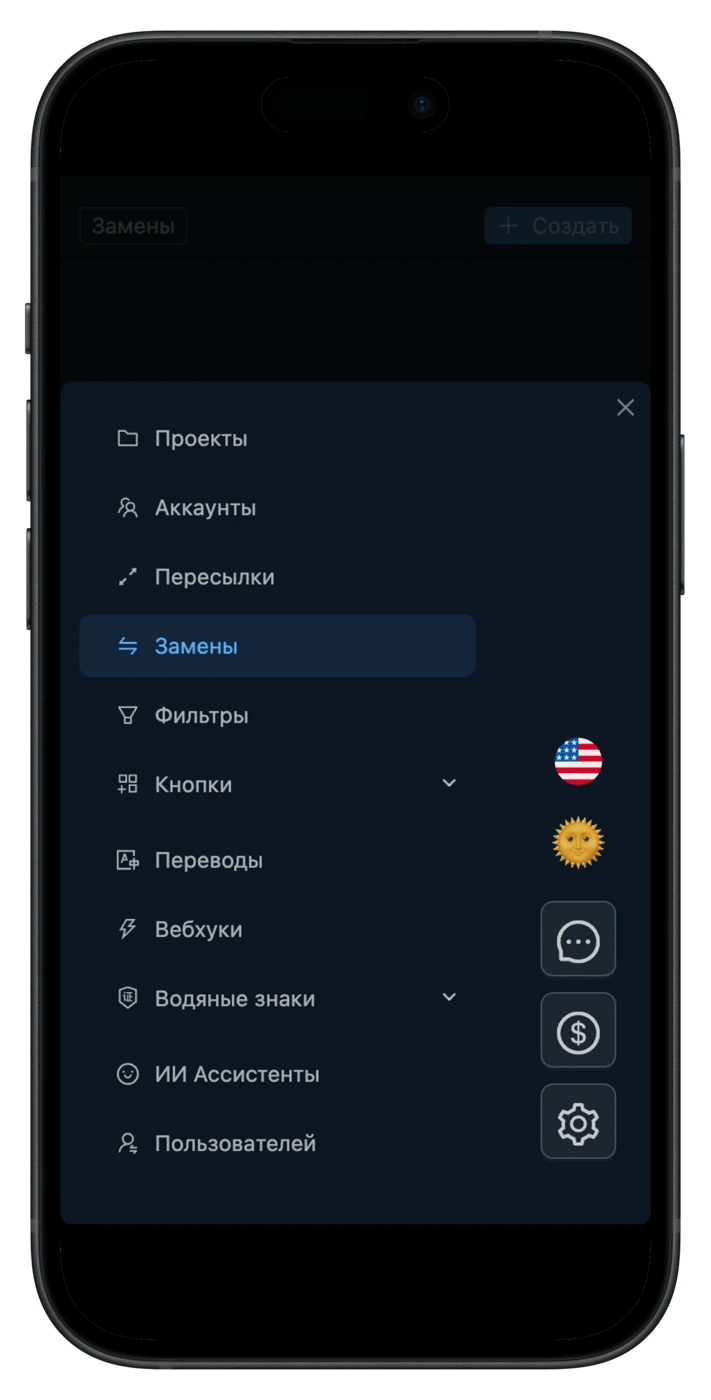The width and height of the screenshot is (711, 1400).
Task: Open Пользователей section
Action: click(x=234, y=1144)
